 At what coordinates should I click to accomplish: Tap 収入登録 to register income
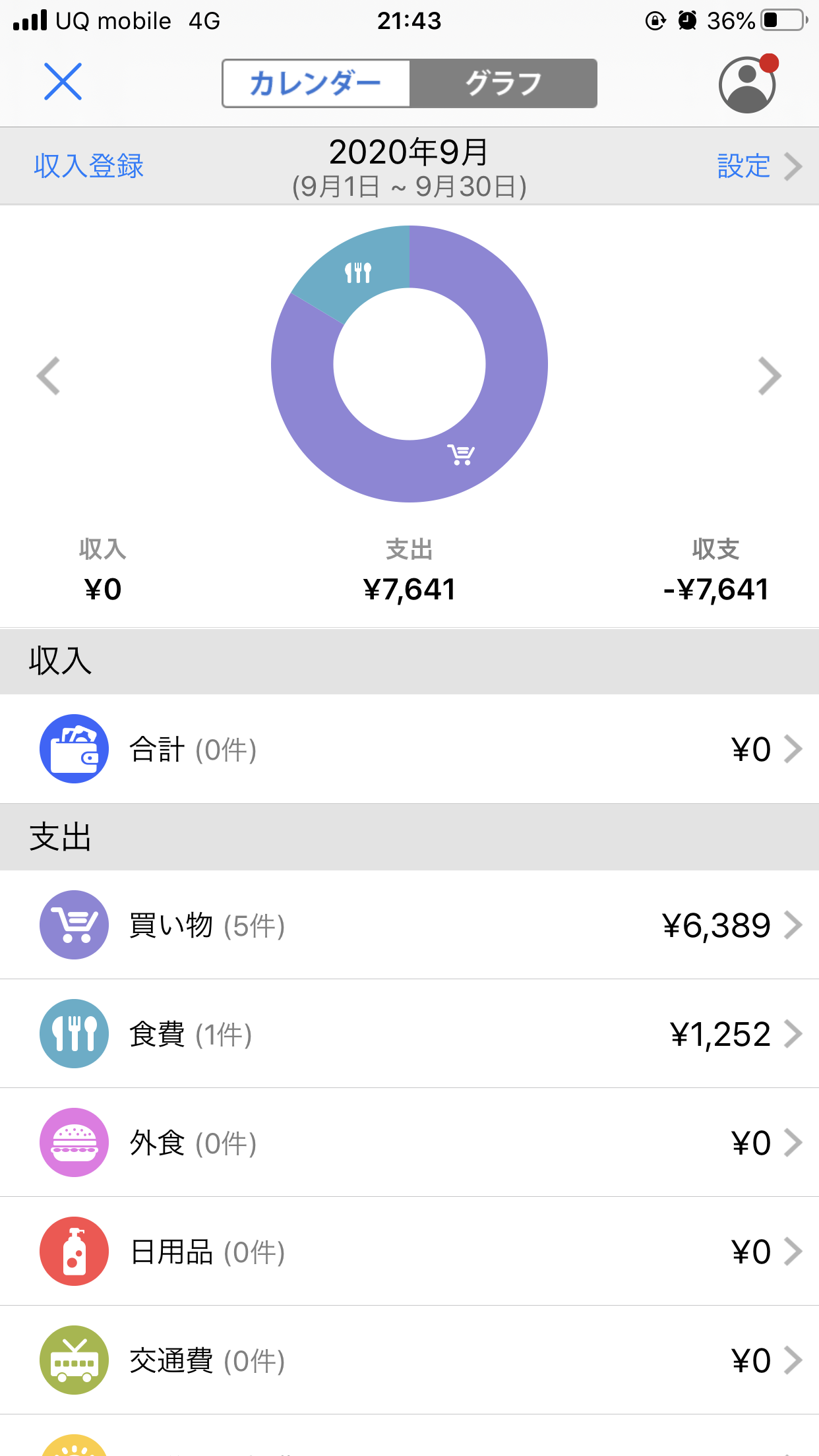point(89,166)
